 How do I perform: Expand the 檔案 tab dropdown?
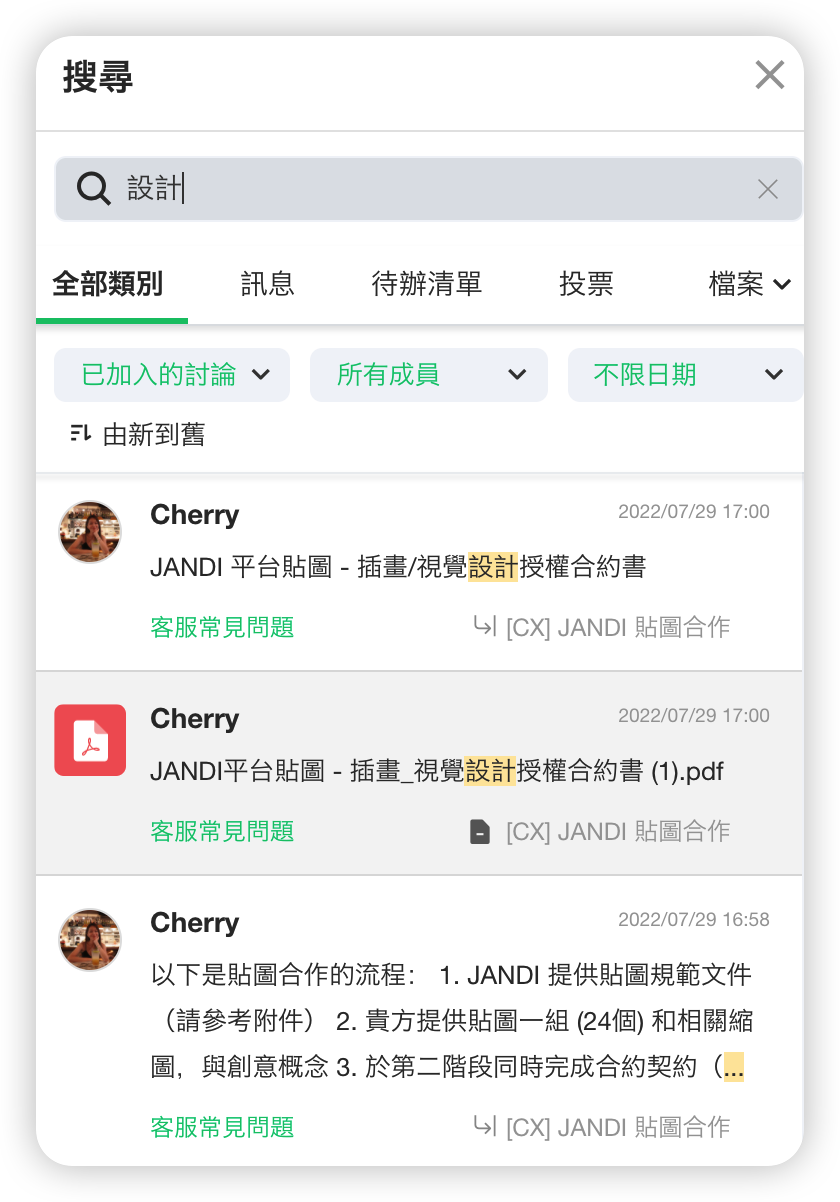tap(749, 284)
